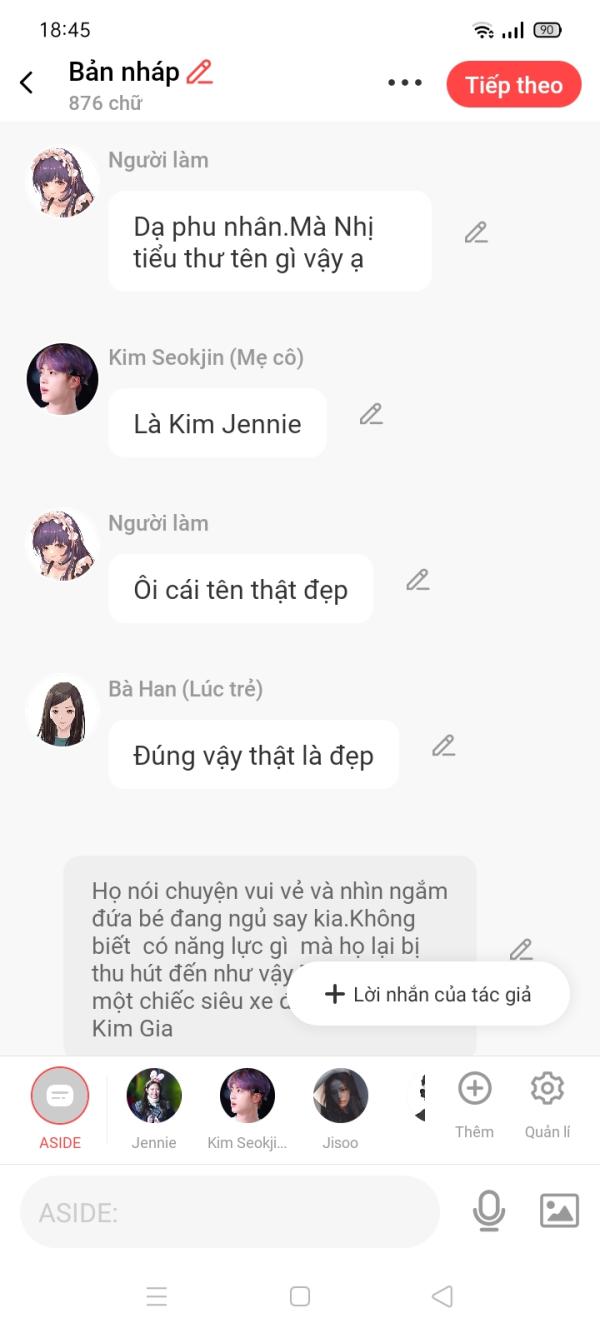The height and width of the screenshot is (1333, 600).
Task: Edit the Bản nháp title
Action: pyautogui.click(x=200, y=72)
